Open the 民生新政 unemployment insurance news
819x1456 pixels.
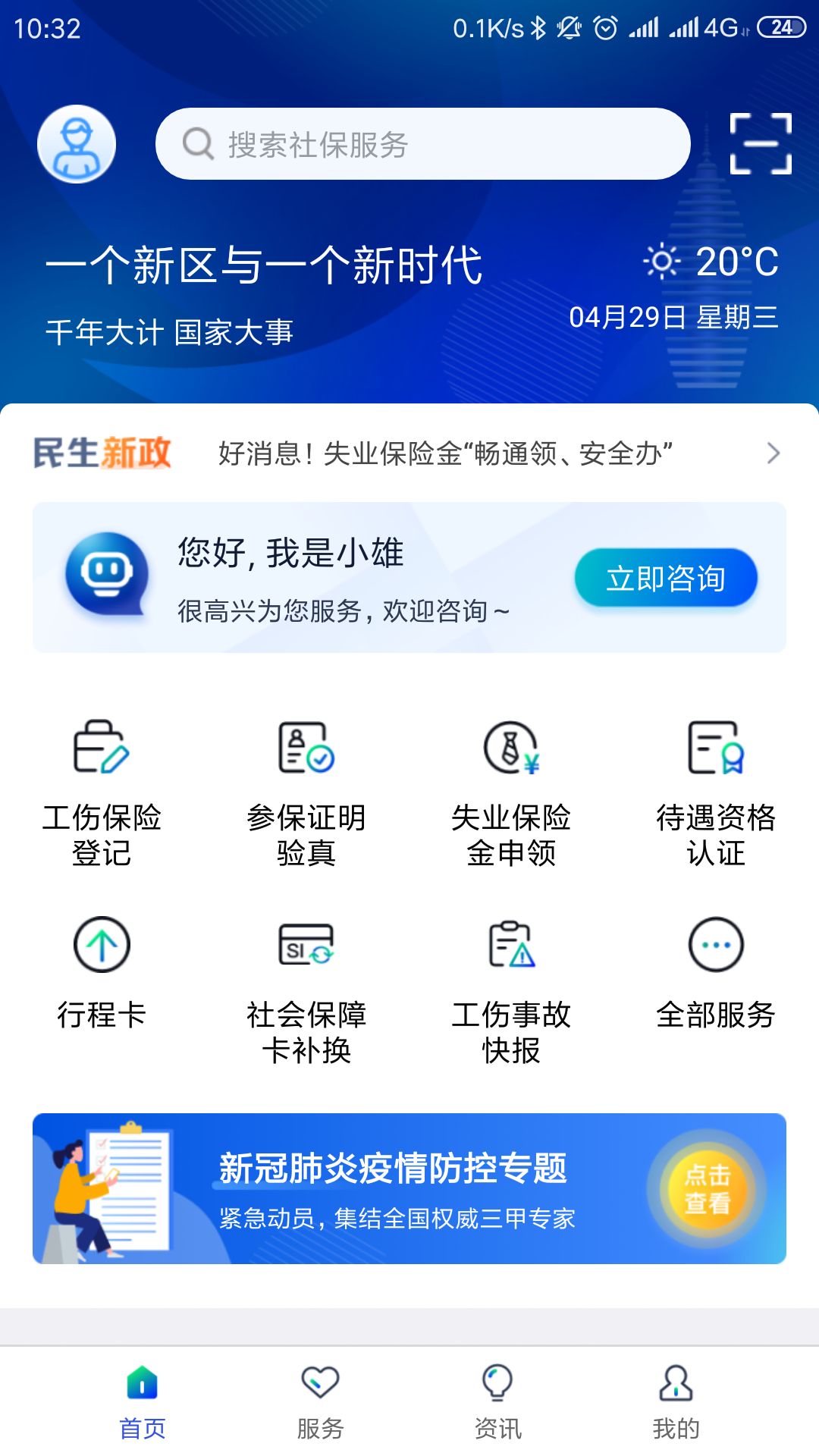click(444, 453)
